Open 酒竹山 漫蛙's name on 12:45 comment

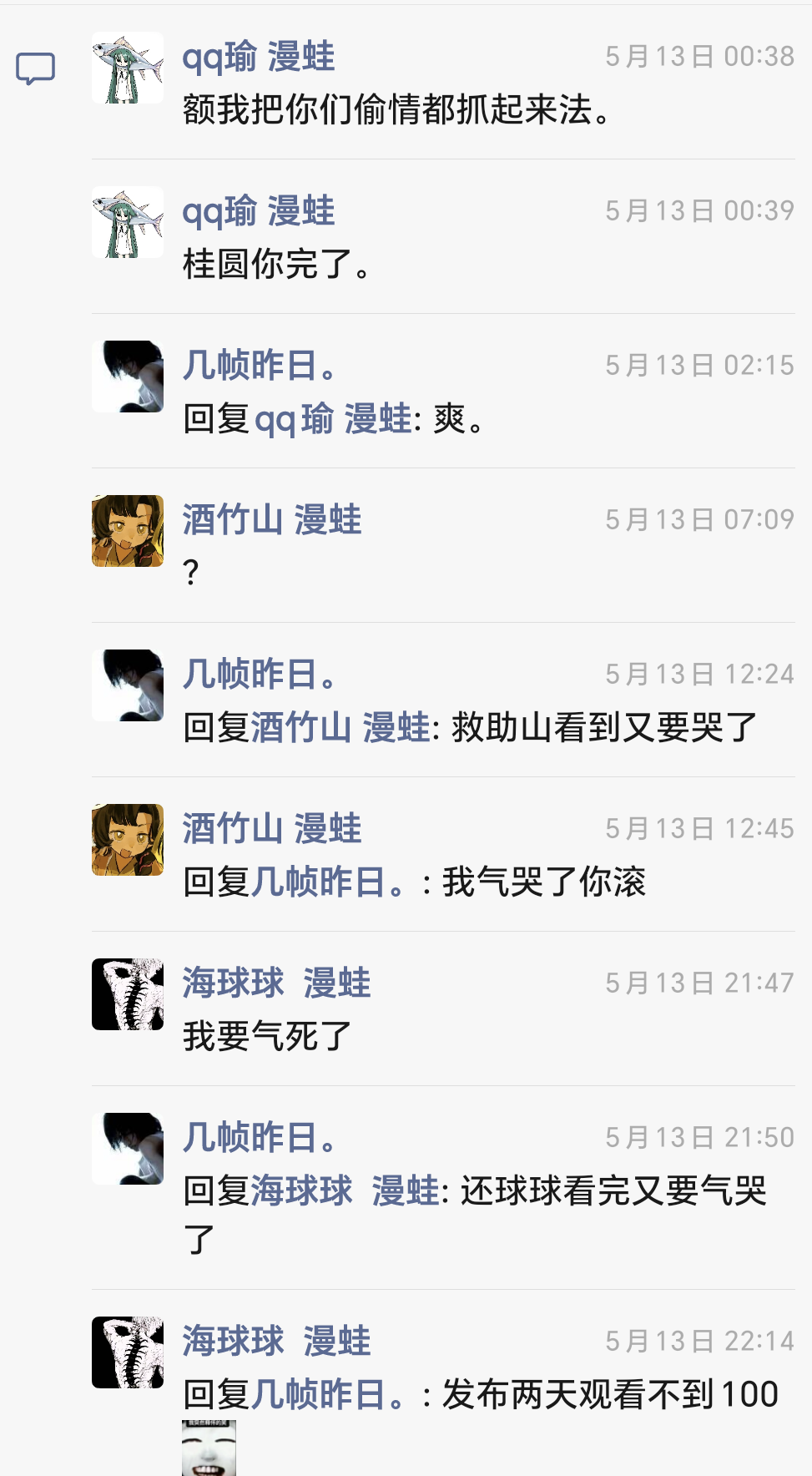[x=272, y=829]
